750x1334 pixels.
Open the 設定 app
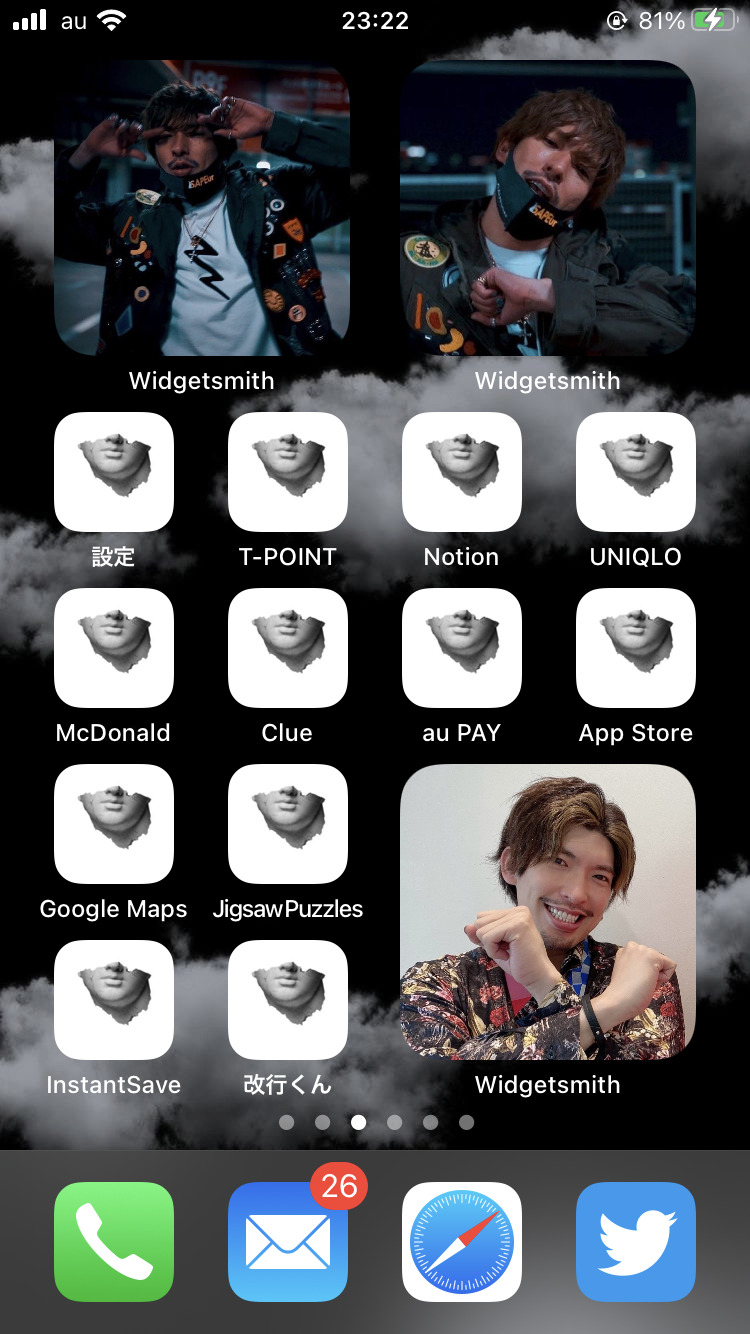coord(113,472)
